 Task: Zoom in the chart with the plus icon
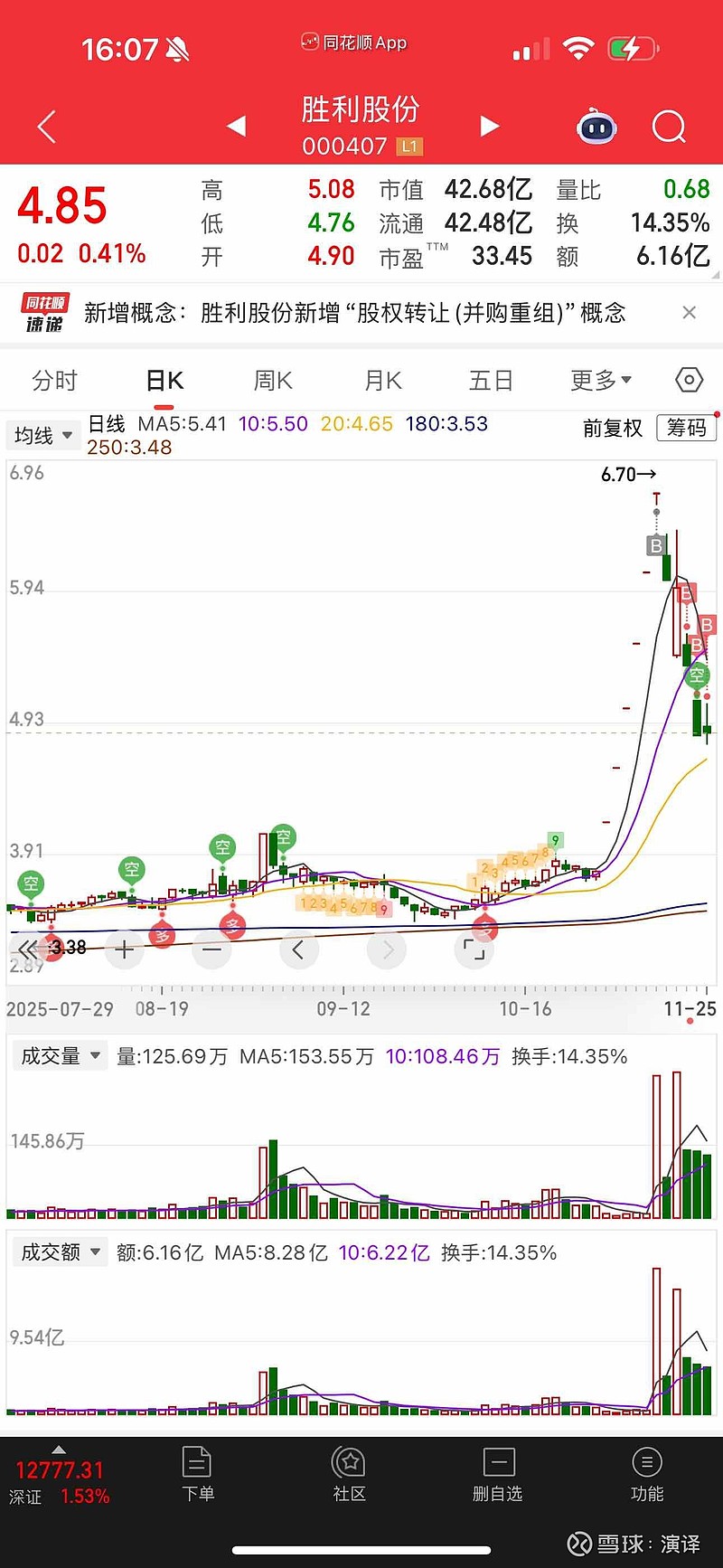(x=125, y=949)
